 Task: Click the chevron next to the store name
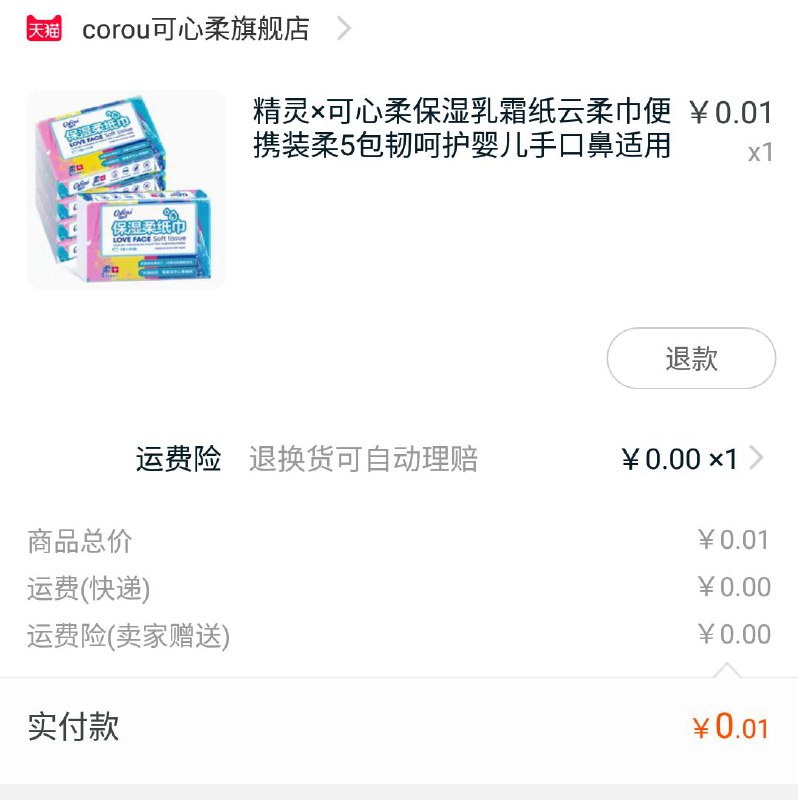345,29
